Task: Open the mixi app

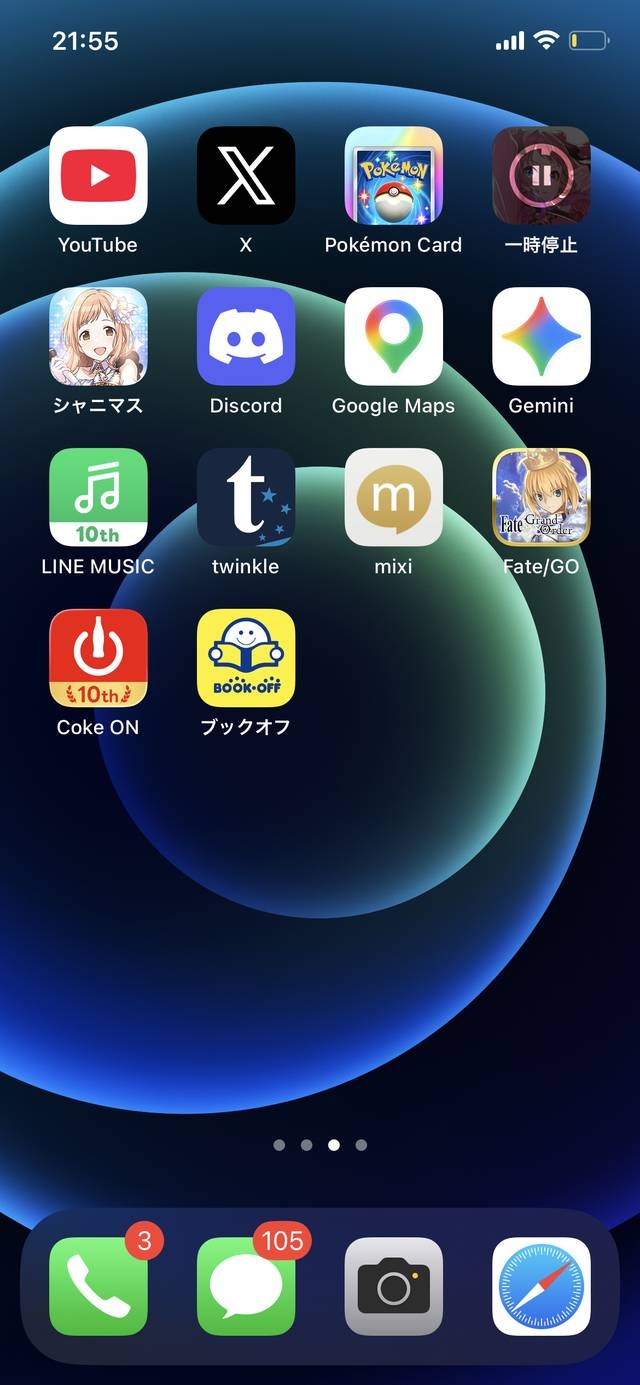Action: pyautogui.click(x=393, y=497)
